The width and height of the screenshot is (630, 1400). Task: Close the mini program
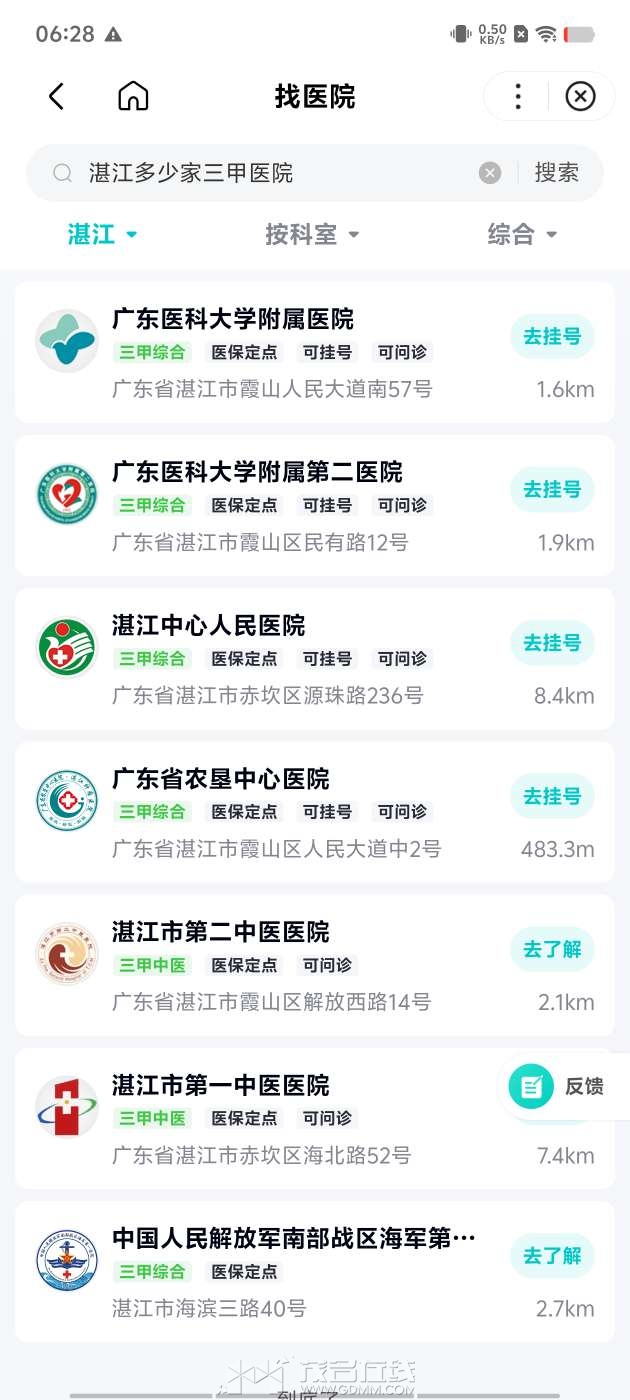click(x=580, y=96)
